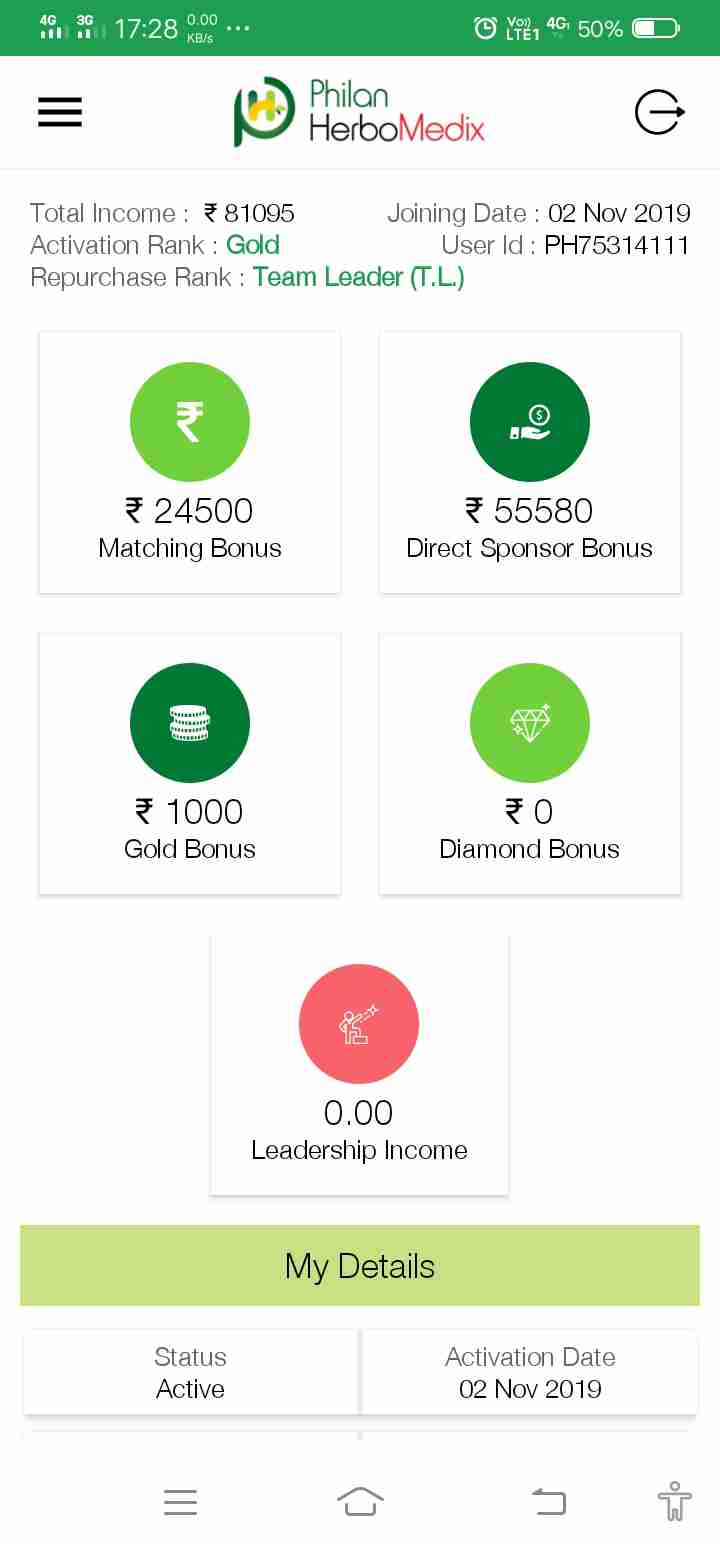Viewport: 720px width, 1544px height.
Task: Go to the system home screen
Action: point(360,1501)
